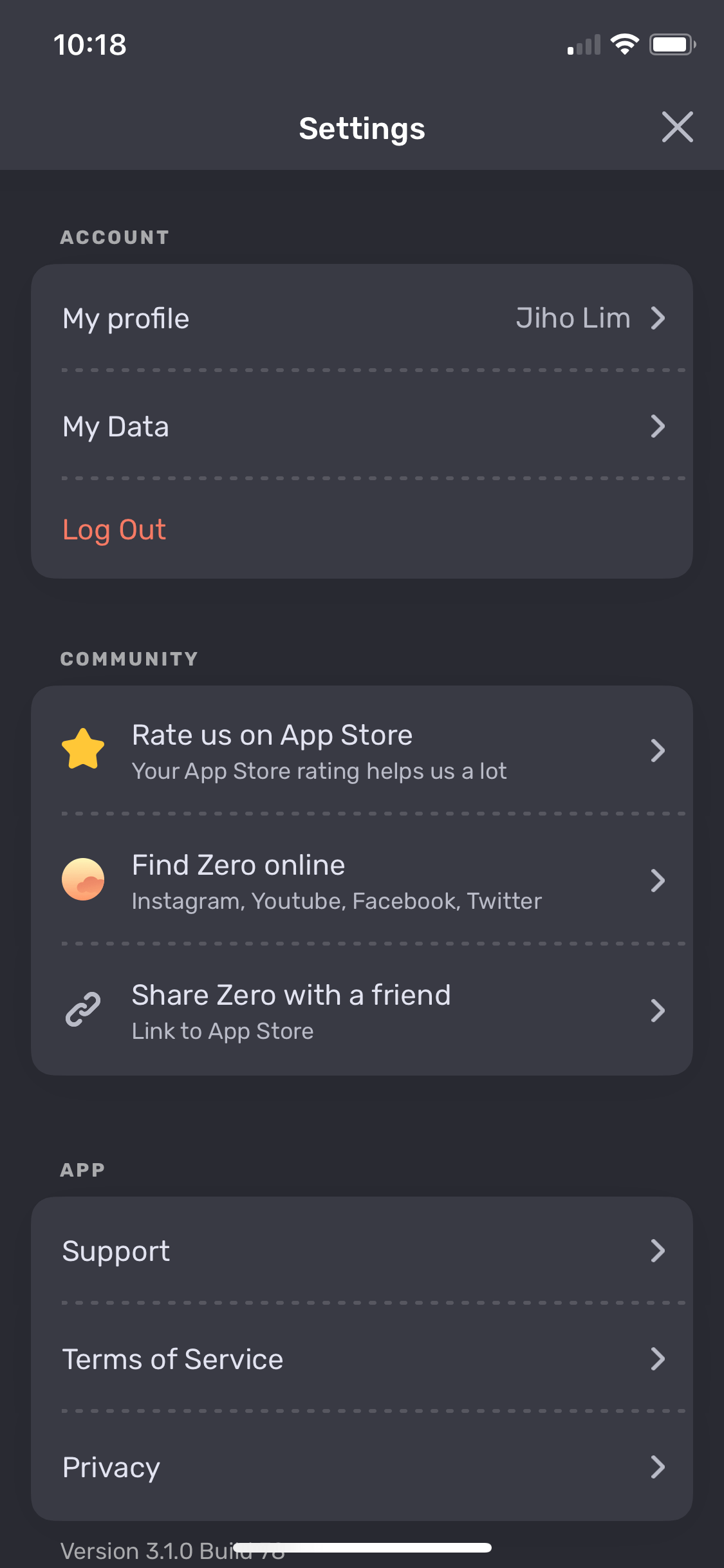Close the Settings screen
This screenshot has width=724, height=1568.
pyautogui.click(x=677, y=127)
